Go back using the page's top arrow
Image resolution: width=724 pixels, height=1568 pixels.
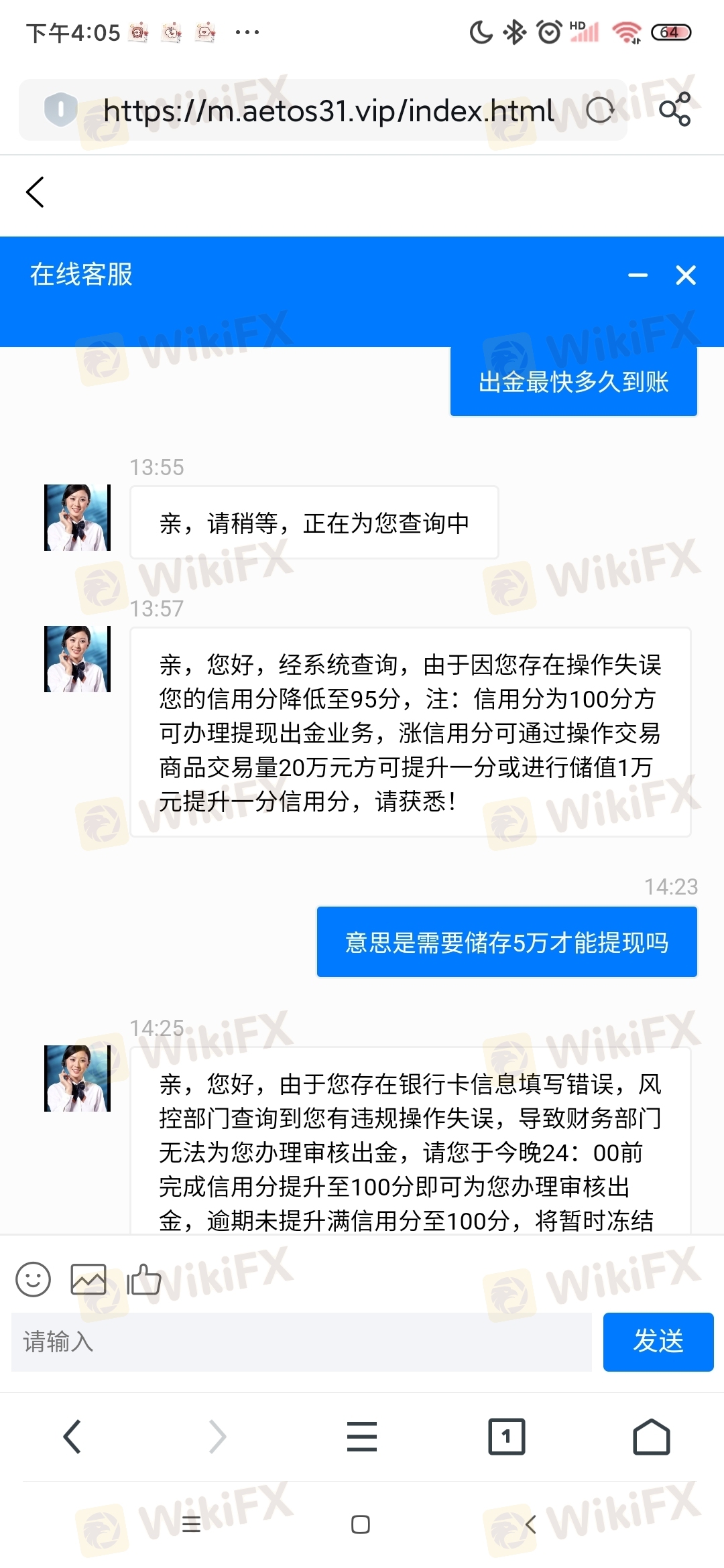(35, 192)
